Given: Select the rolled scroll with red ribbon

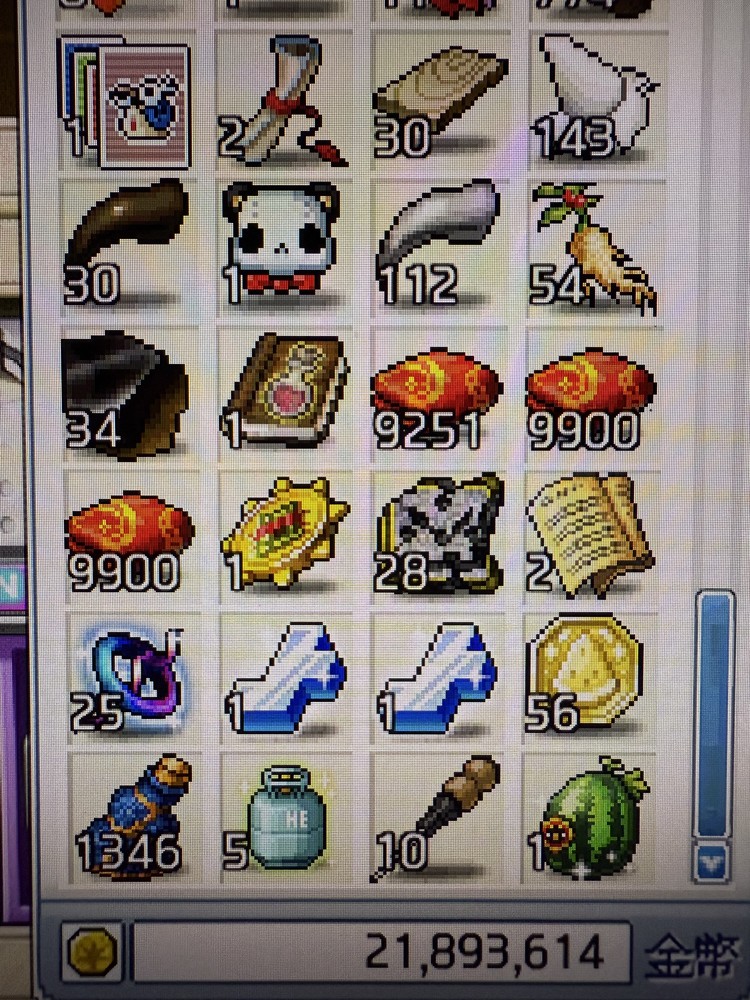Looking at the screenshot, I should coord(282,100).
